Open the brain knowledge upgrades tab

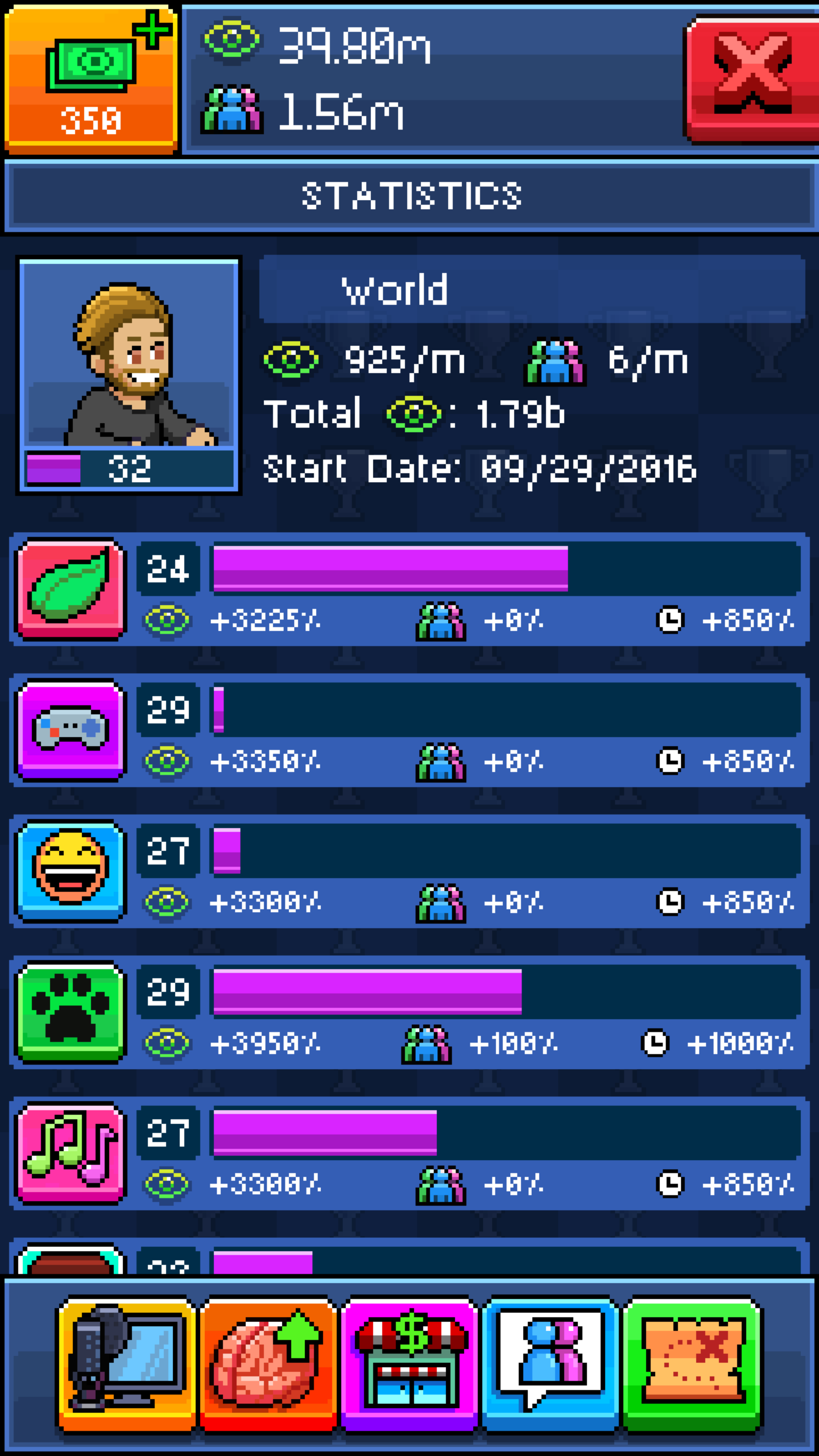pos(268,1365)
